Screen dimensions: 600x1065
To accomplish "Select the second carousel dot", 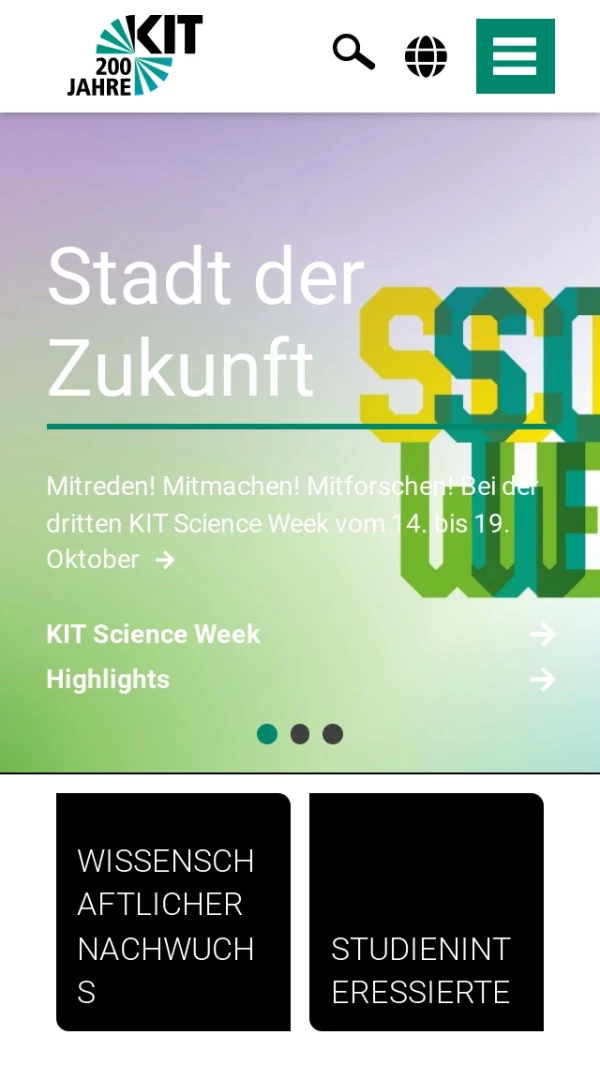I will pyautogui.click(x=300, y=734).
